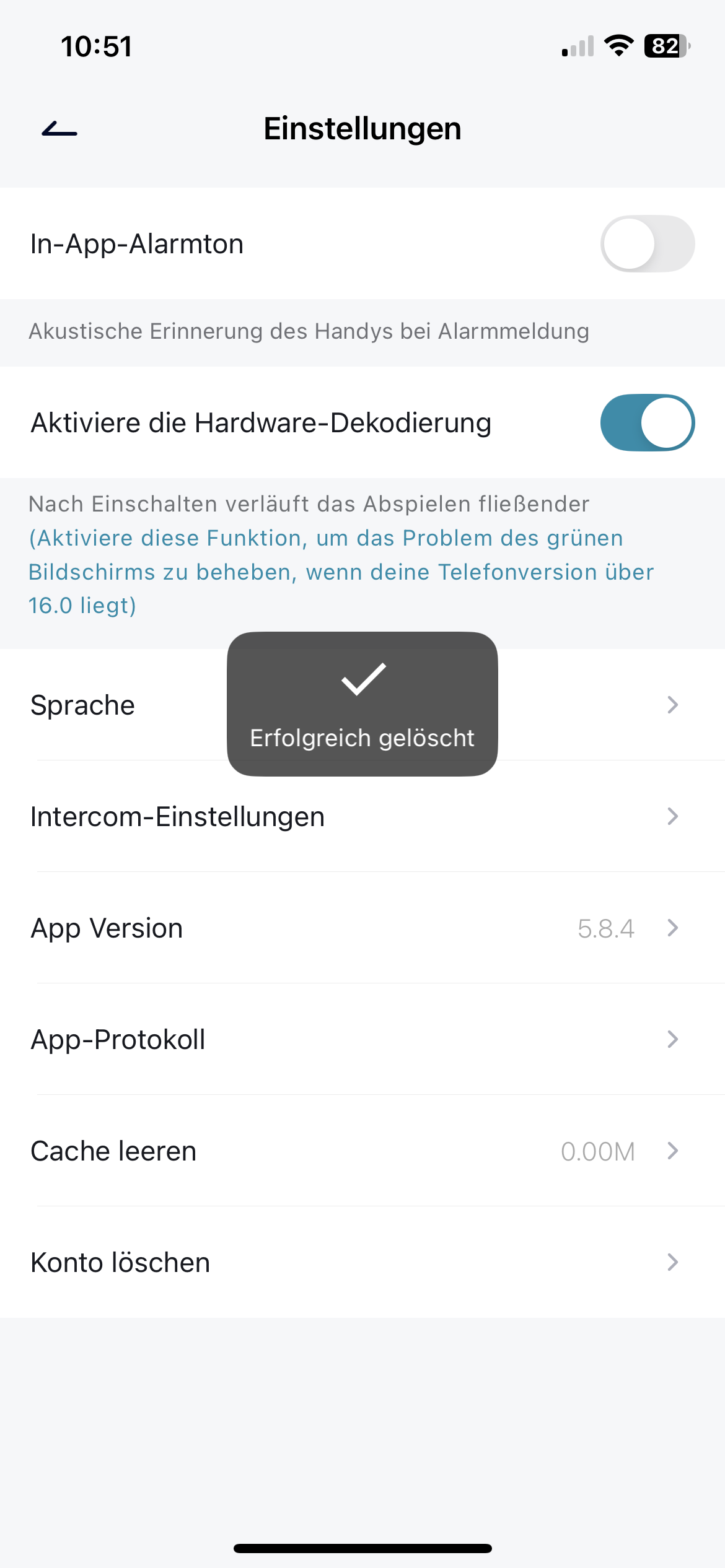Image resolution: width=725 pixels, height=1568 pixels.
Task: Select Cache leeren
Action: [362, 1151]
